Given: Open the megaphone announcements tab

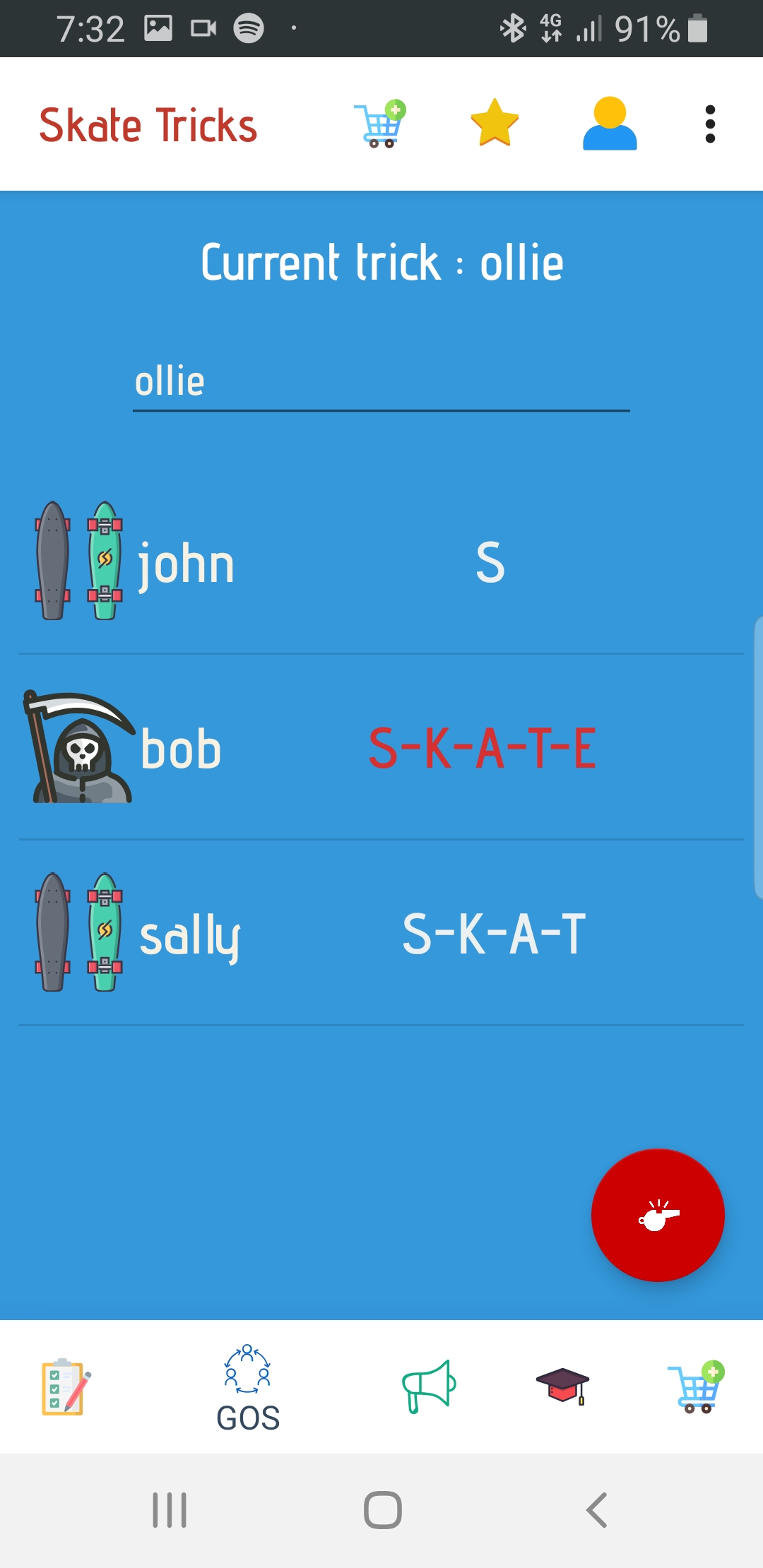Looking at the screenshot, I should click(x=429, y=1386).
